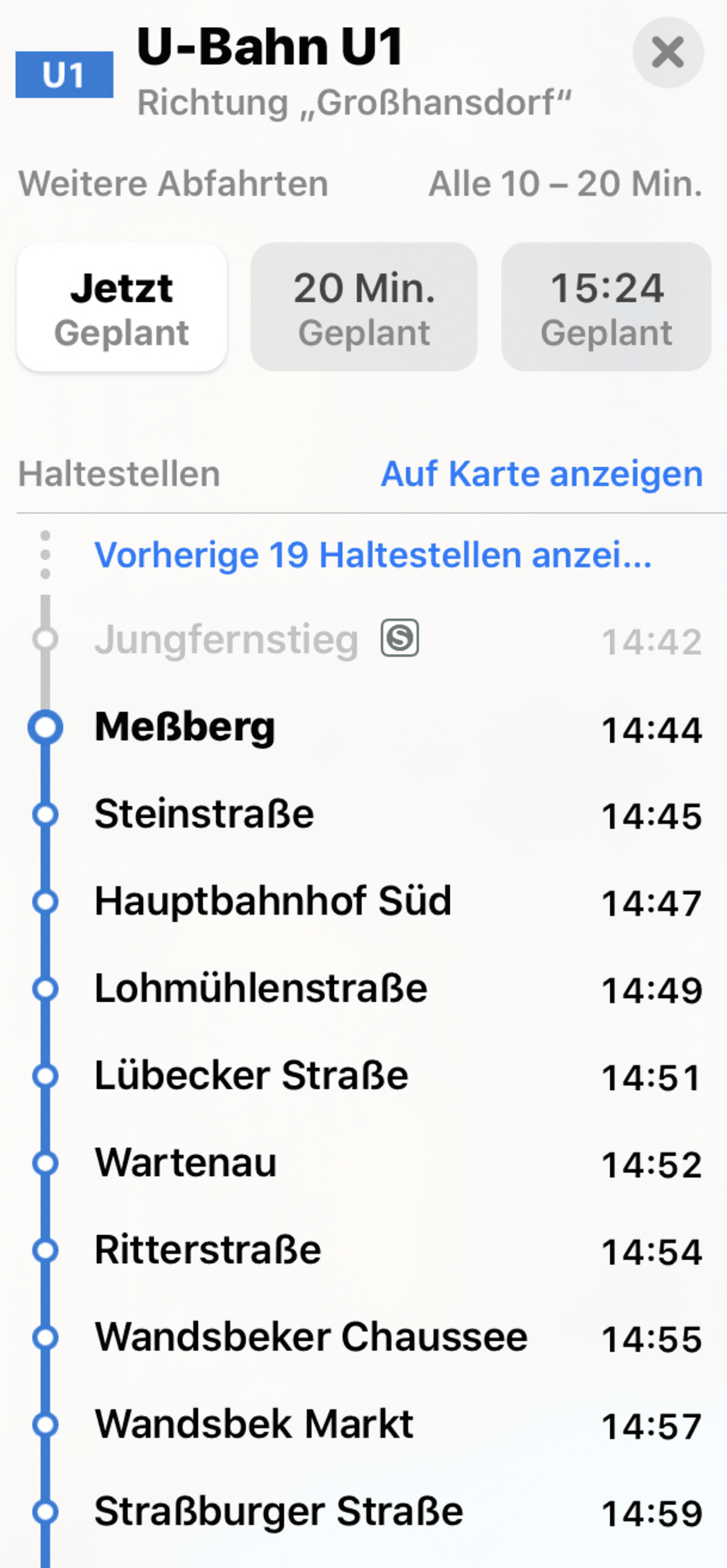The width and height of the screenshot is (727, 1568).
Task: Expand the previous 19 stops
Action: click(x=373, y=555)
